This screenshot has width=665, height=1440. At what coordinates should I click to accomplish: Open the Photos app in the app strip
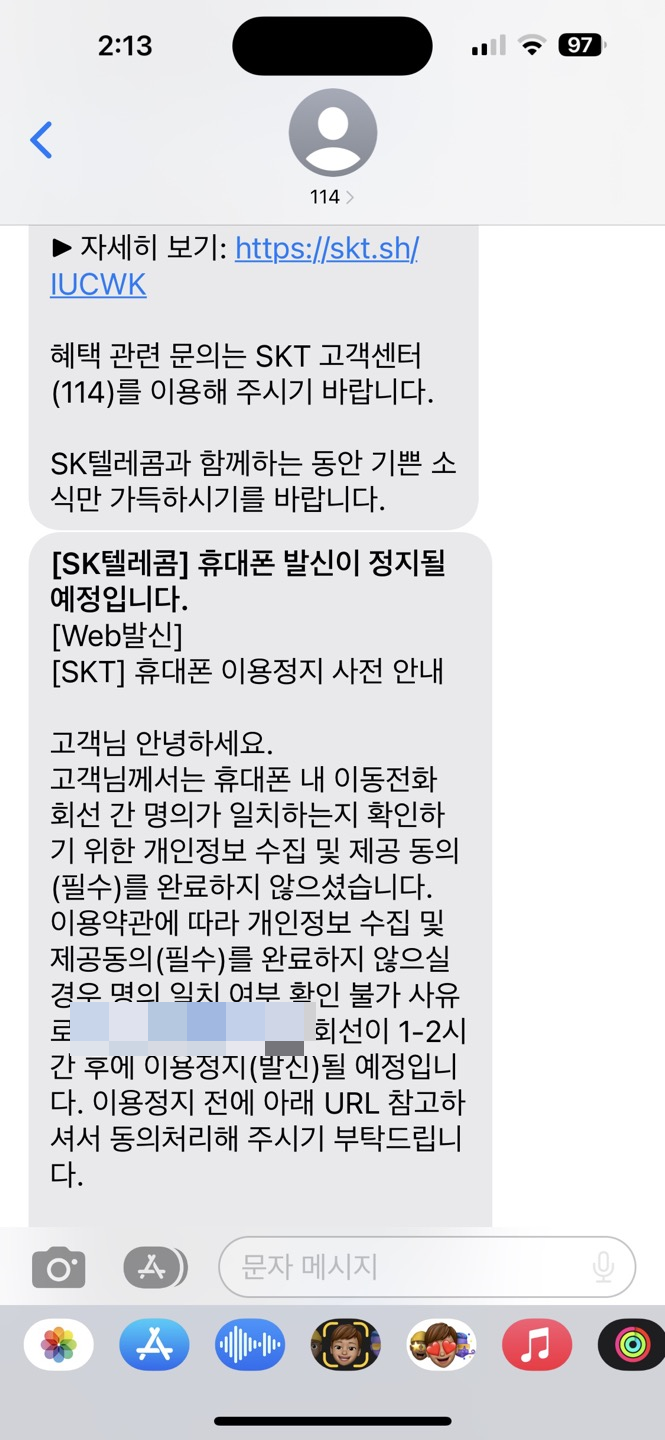(59, 1345)
